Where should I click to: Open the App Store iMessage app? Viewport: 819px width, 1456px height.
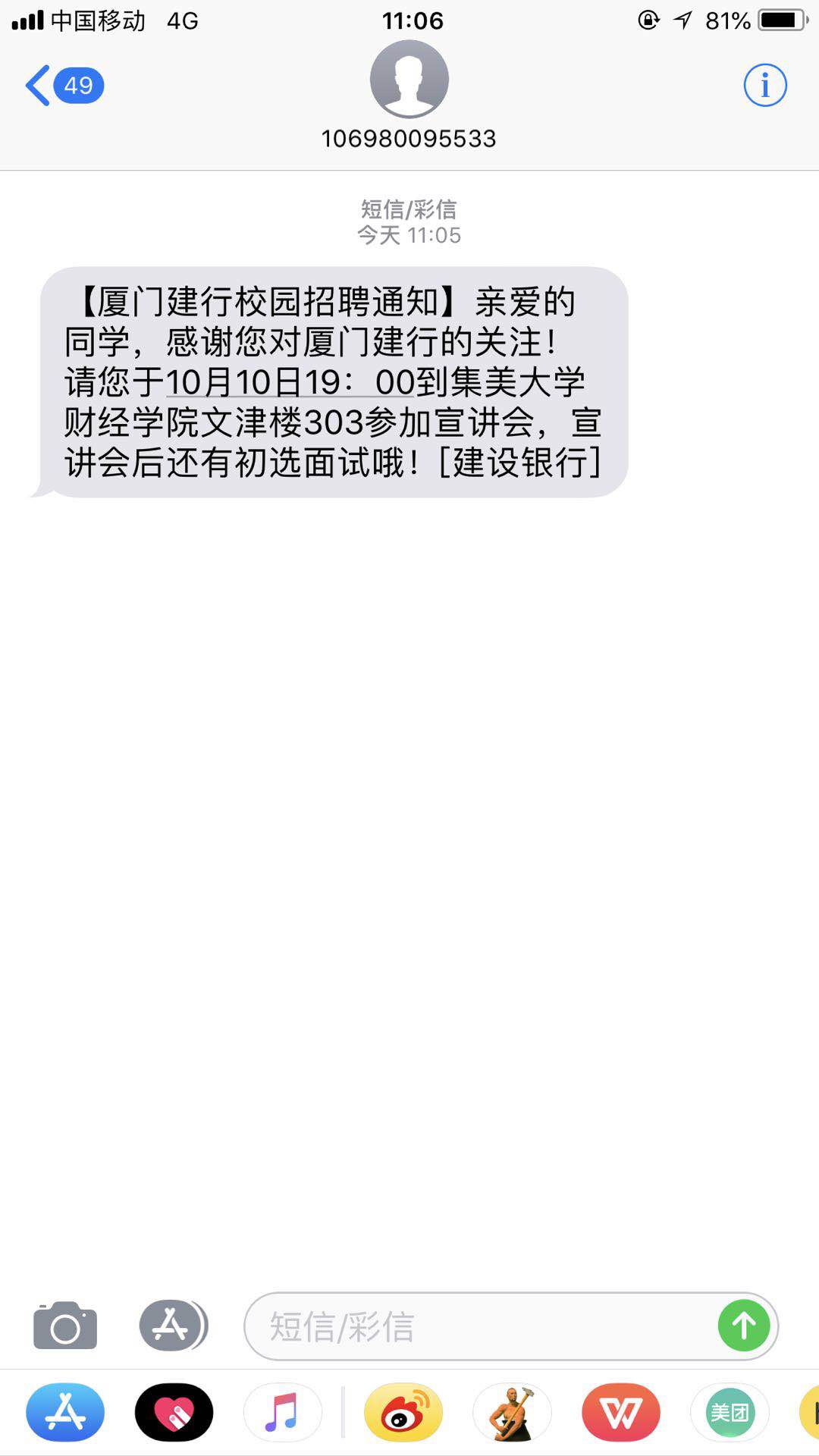pos(65,1413)
